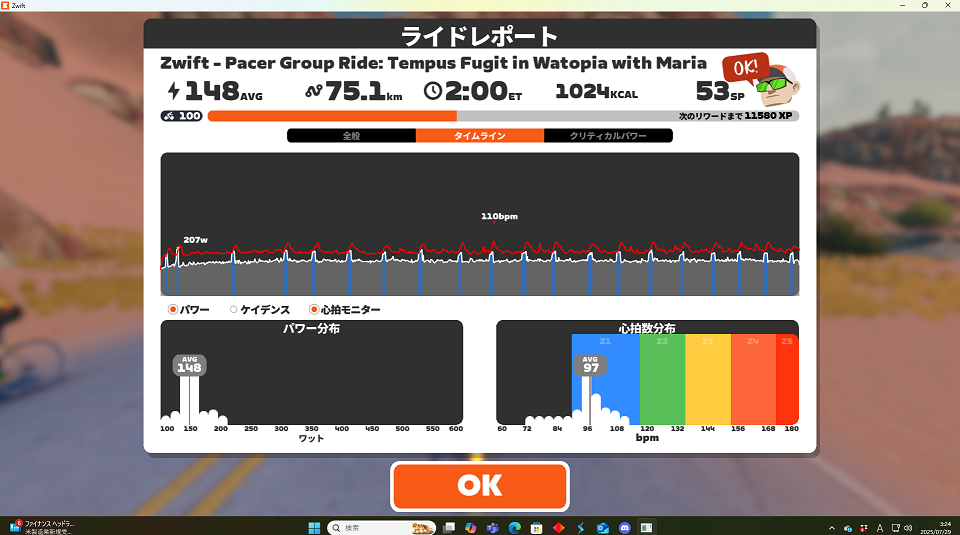Confirm the ride report with OK
This screenshot has height=535, width=960.
479,486
